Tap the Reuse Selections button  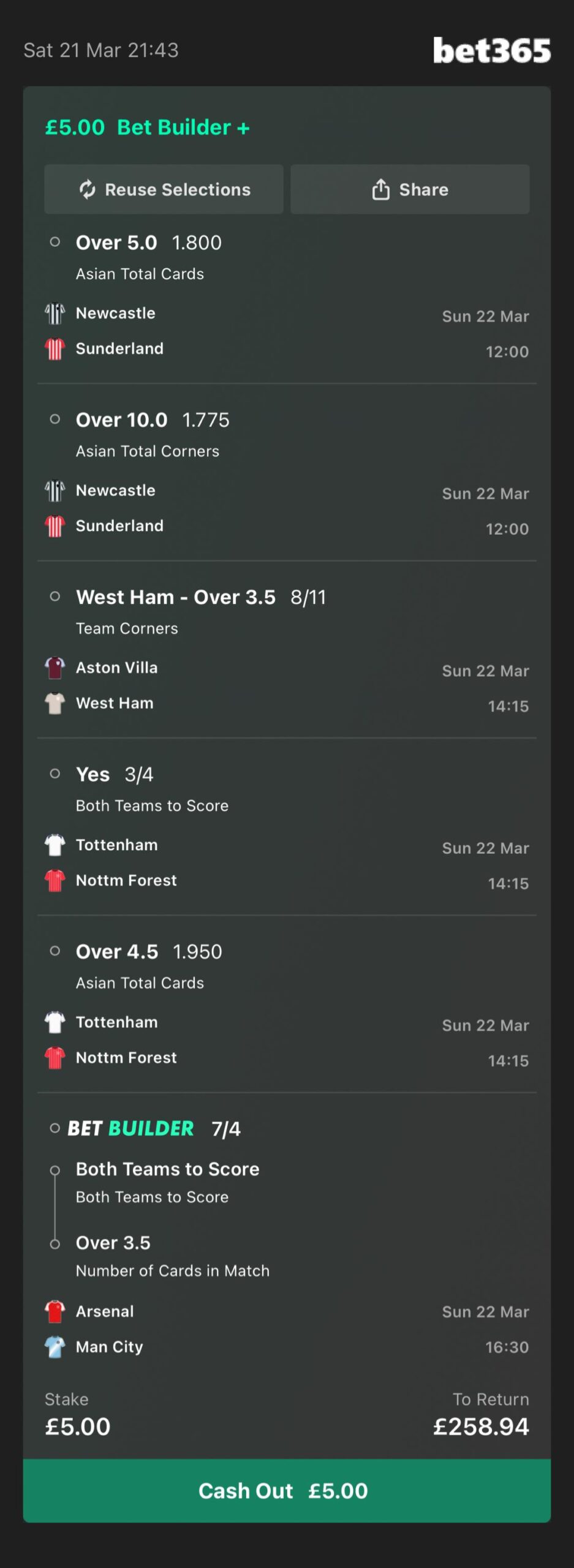pos(164,189)
